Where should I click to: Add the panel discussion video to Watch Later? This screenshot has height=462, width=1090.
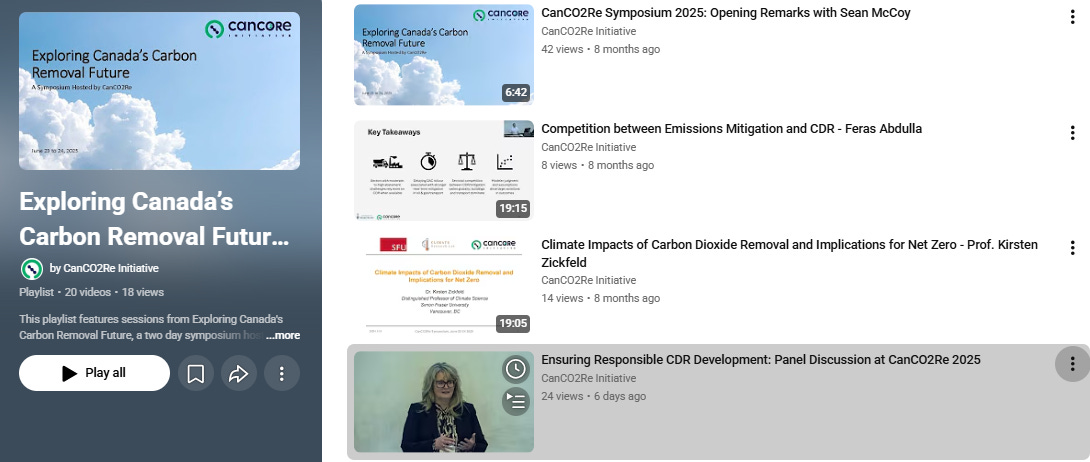[515, 370]
